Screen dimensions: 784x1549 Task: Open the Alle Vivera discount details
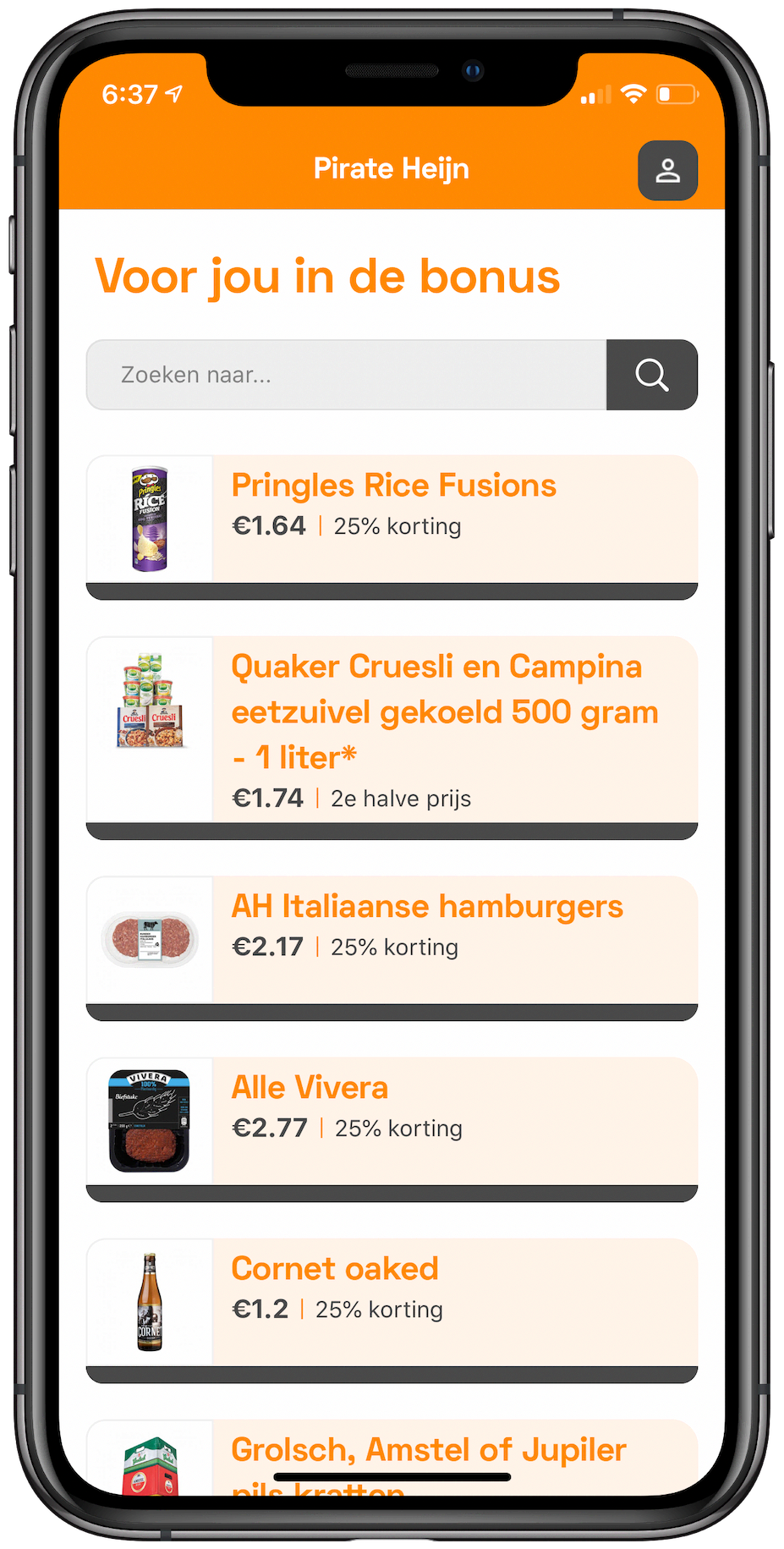click(x=310, y=1087)
